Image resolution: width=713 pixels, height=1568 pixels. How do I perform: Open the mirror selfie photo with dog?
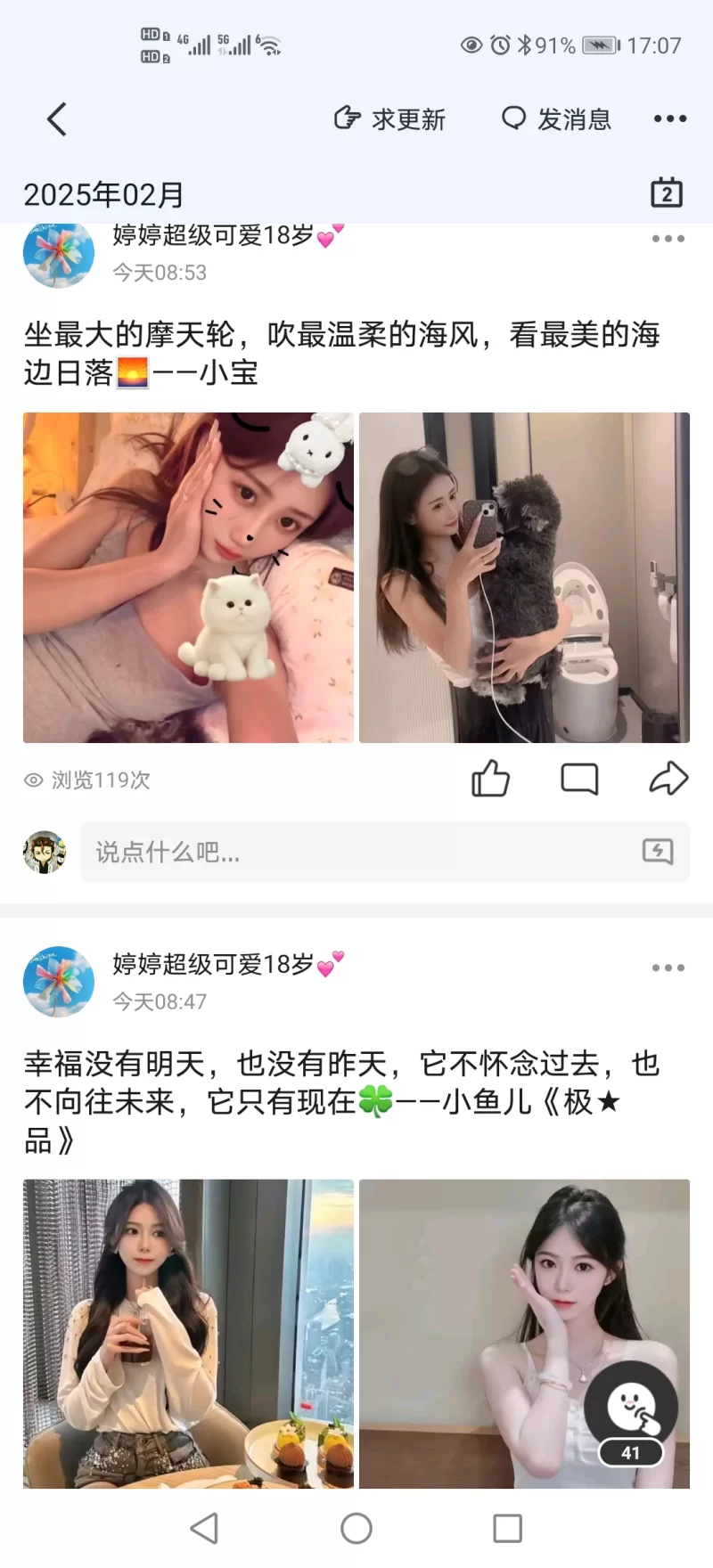click(524, 577)
